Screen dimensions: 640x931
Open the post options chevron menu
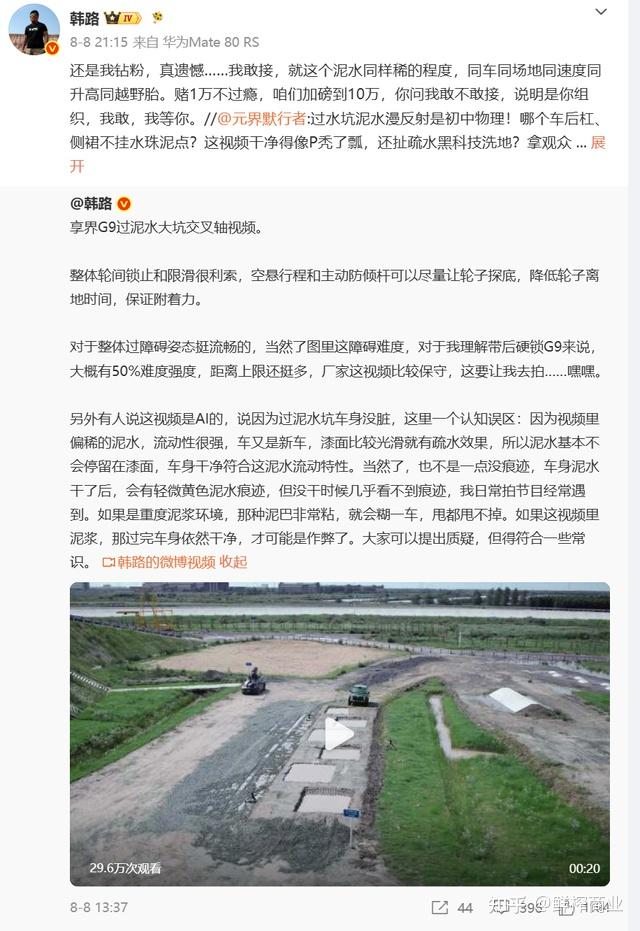tap(601, 12)
